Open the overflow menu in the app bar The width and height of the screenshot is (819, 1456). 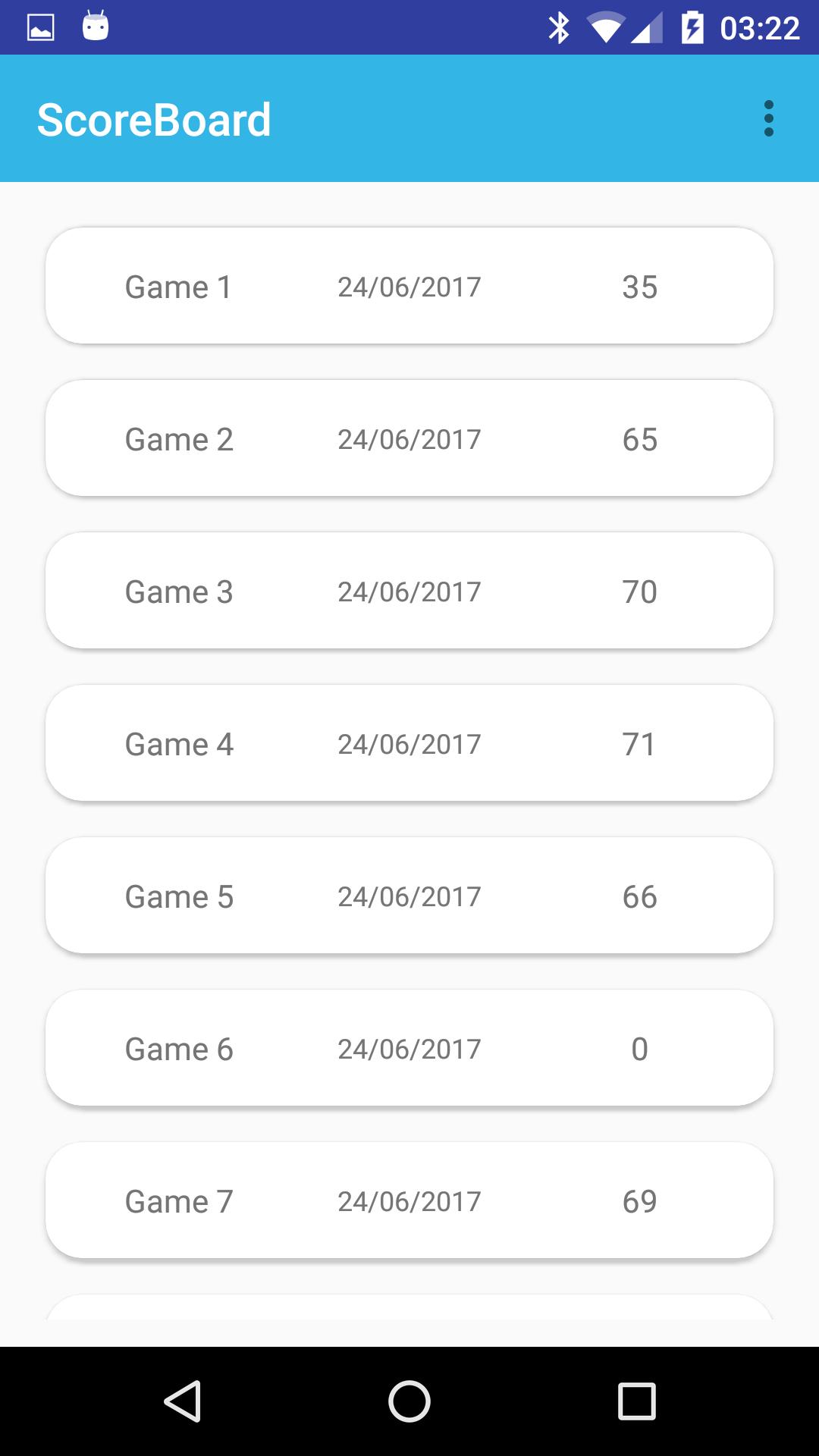click(x=768, y=119)
